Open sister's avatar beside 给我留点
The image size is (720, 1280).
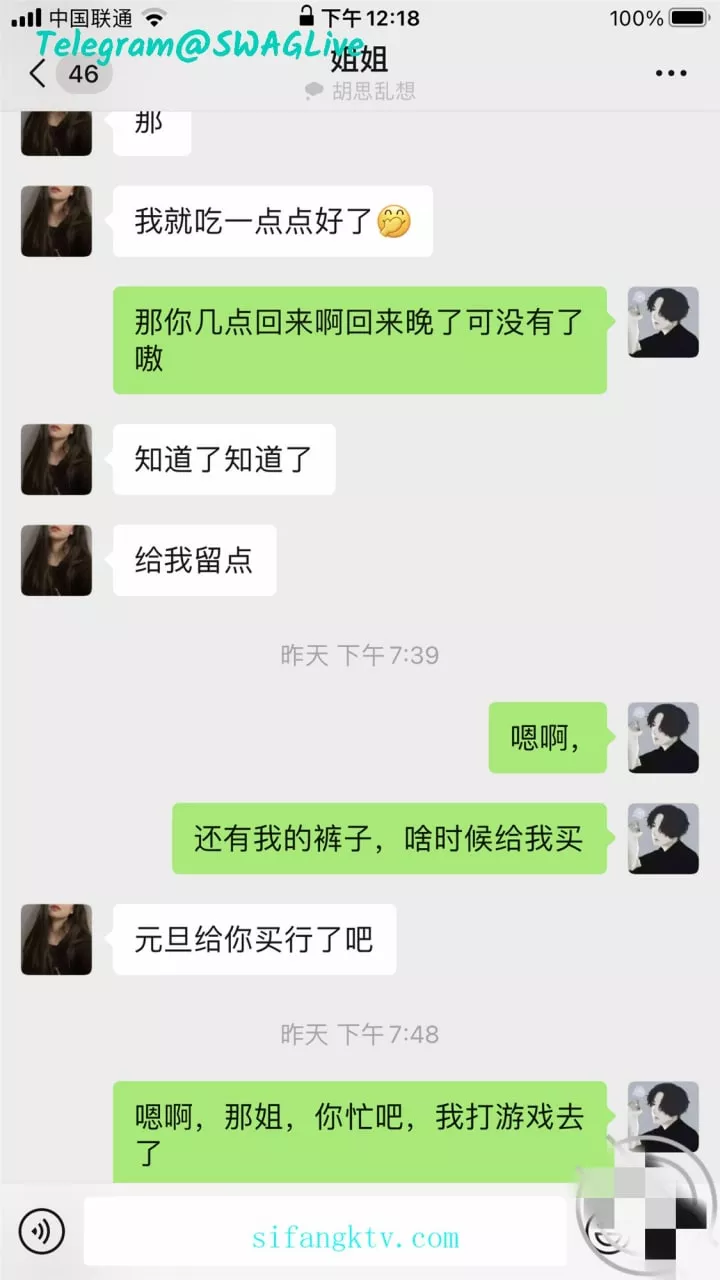click(x=56, y=560)
